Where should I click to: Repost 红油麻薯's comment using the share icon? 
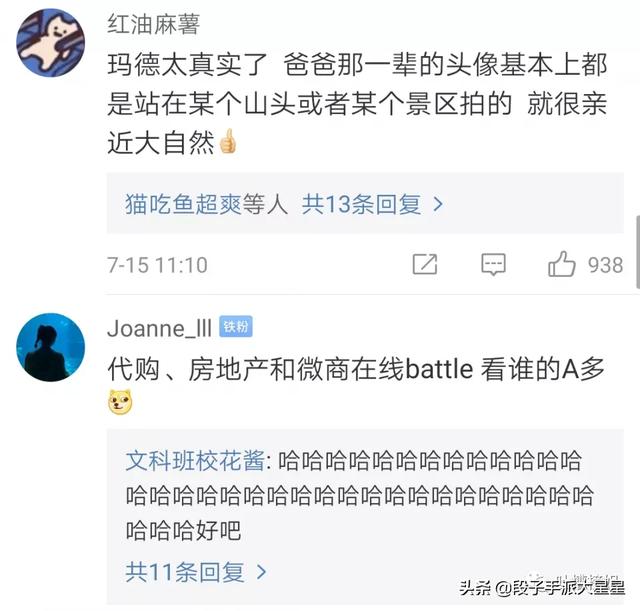[425, 265]
